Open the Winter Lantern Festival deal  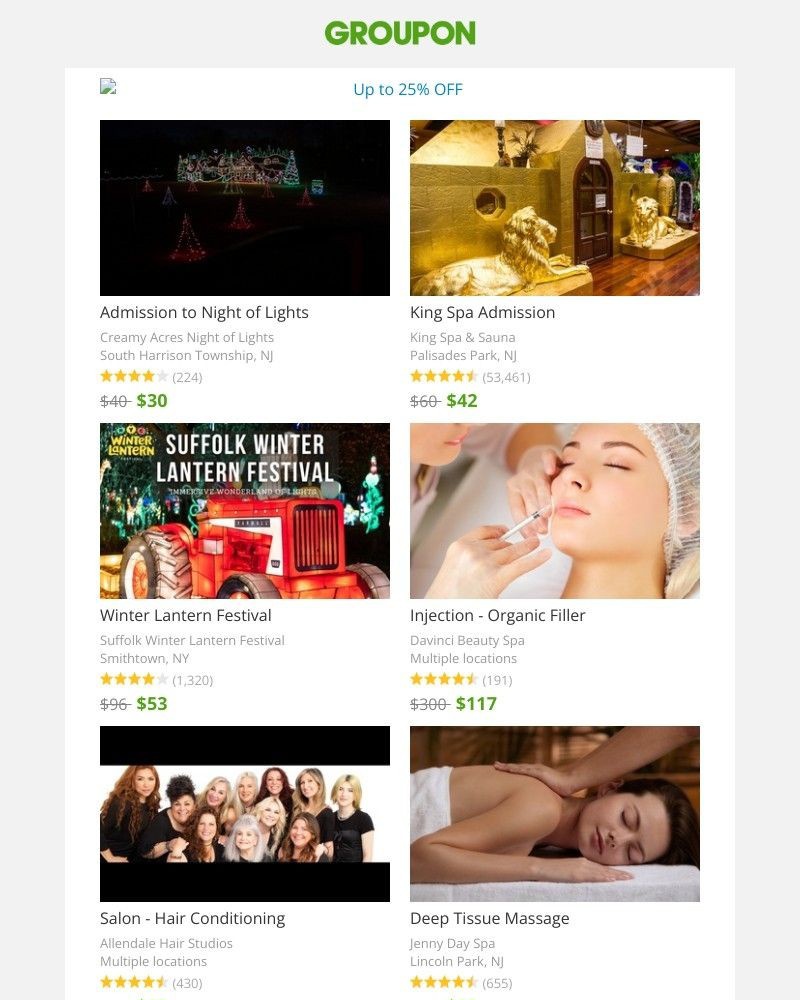[x=186, y=615]
